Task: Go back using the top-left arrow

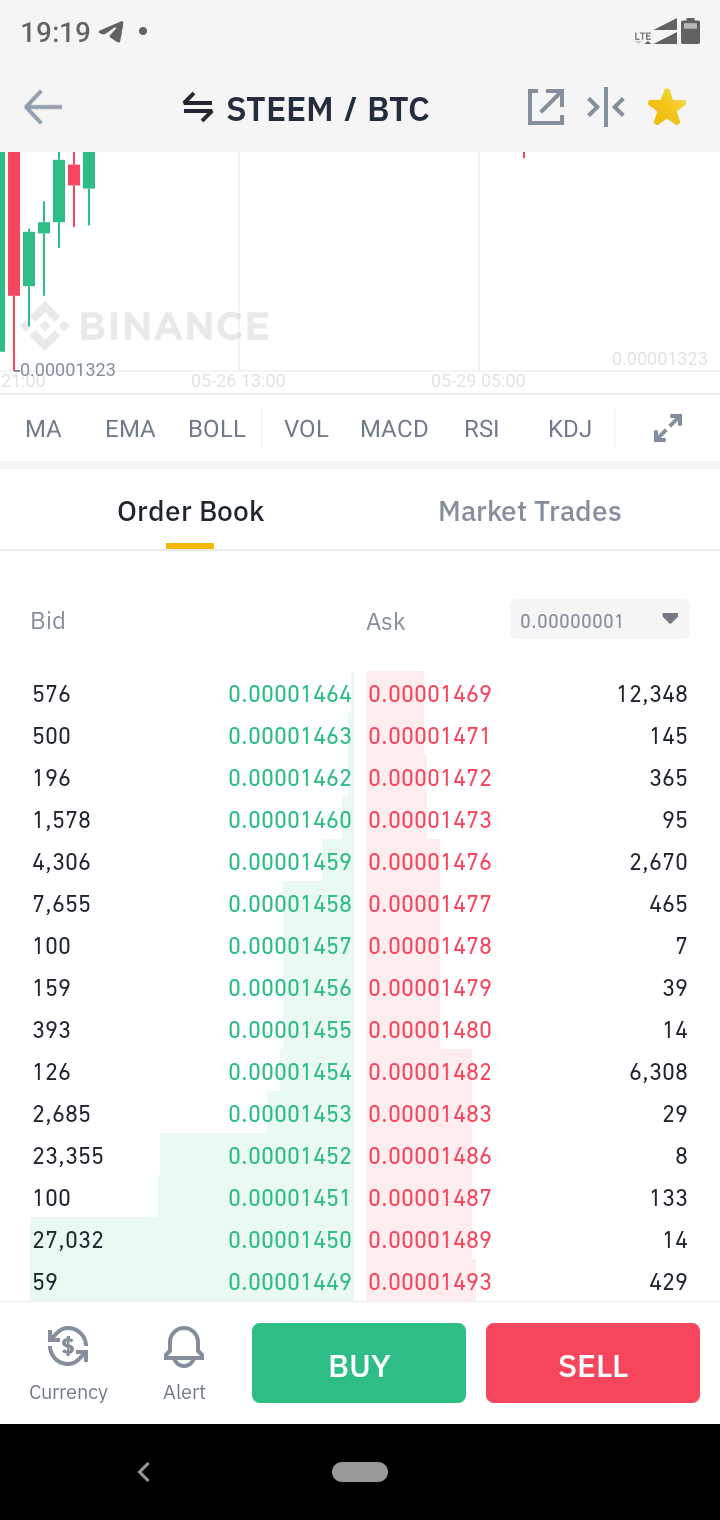Action: pos(43,107)
